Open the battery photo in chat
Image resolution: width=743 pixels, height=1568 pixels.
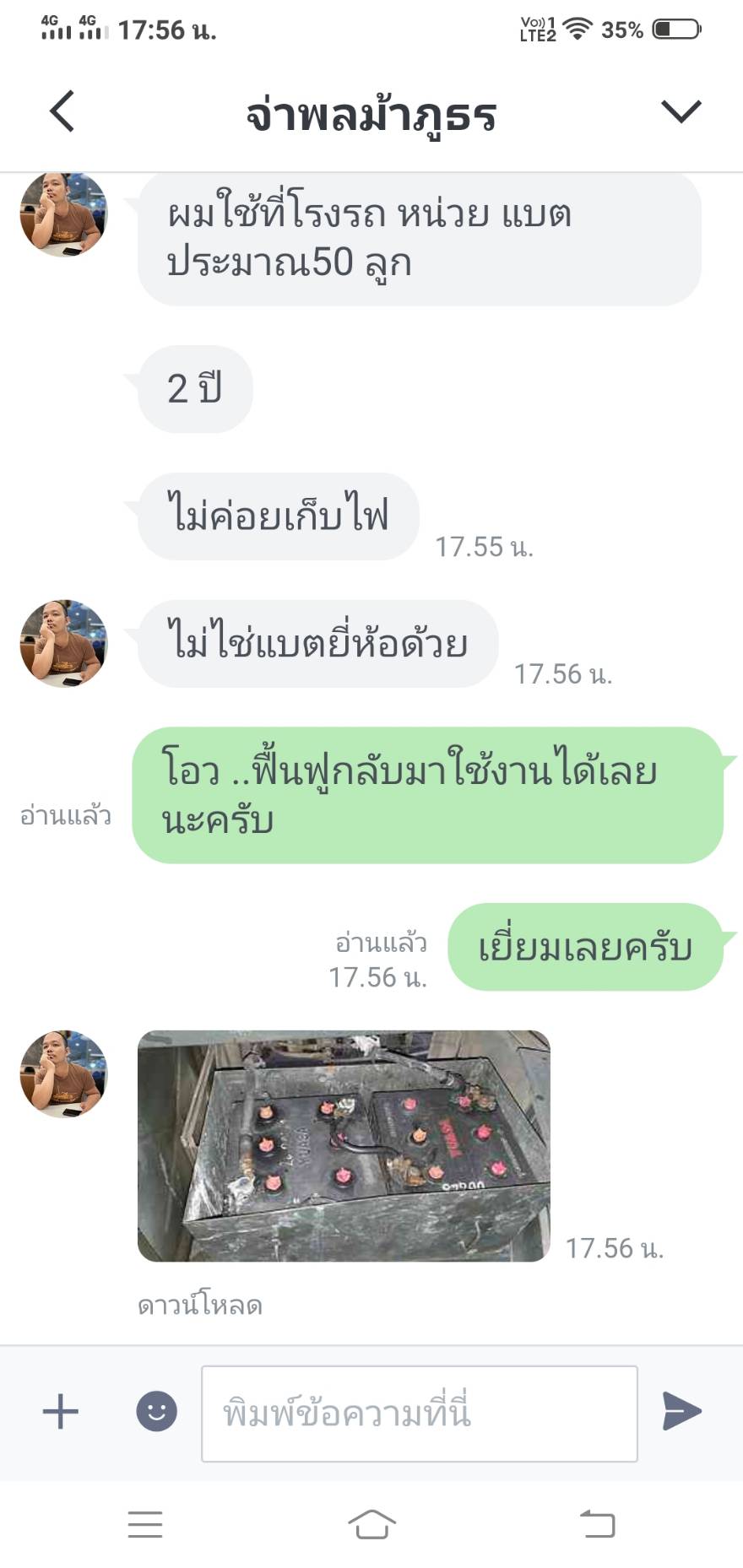[344, 1145]
